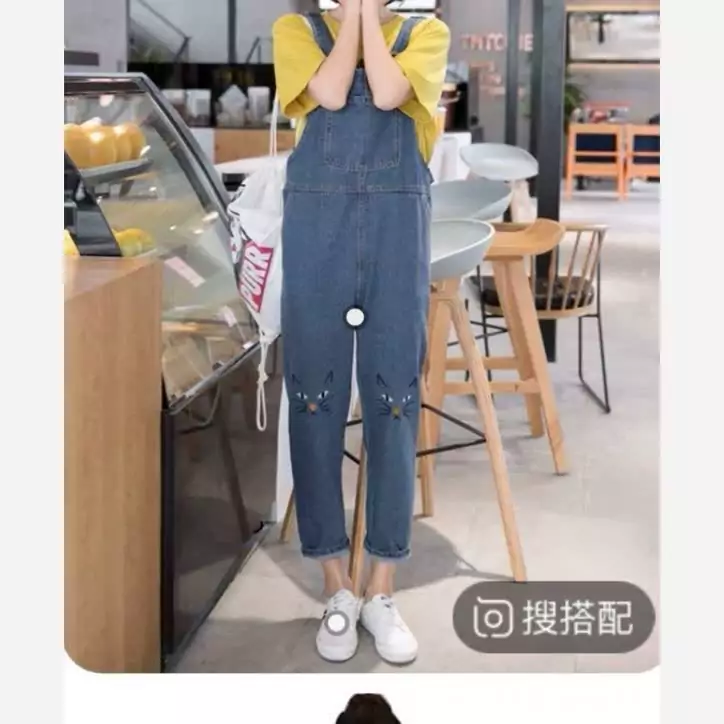724x724 pixels.
Task: Select the hotspot dot on the white sneakers
Action: pyautogui.click(x=337, y=622)
